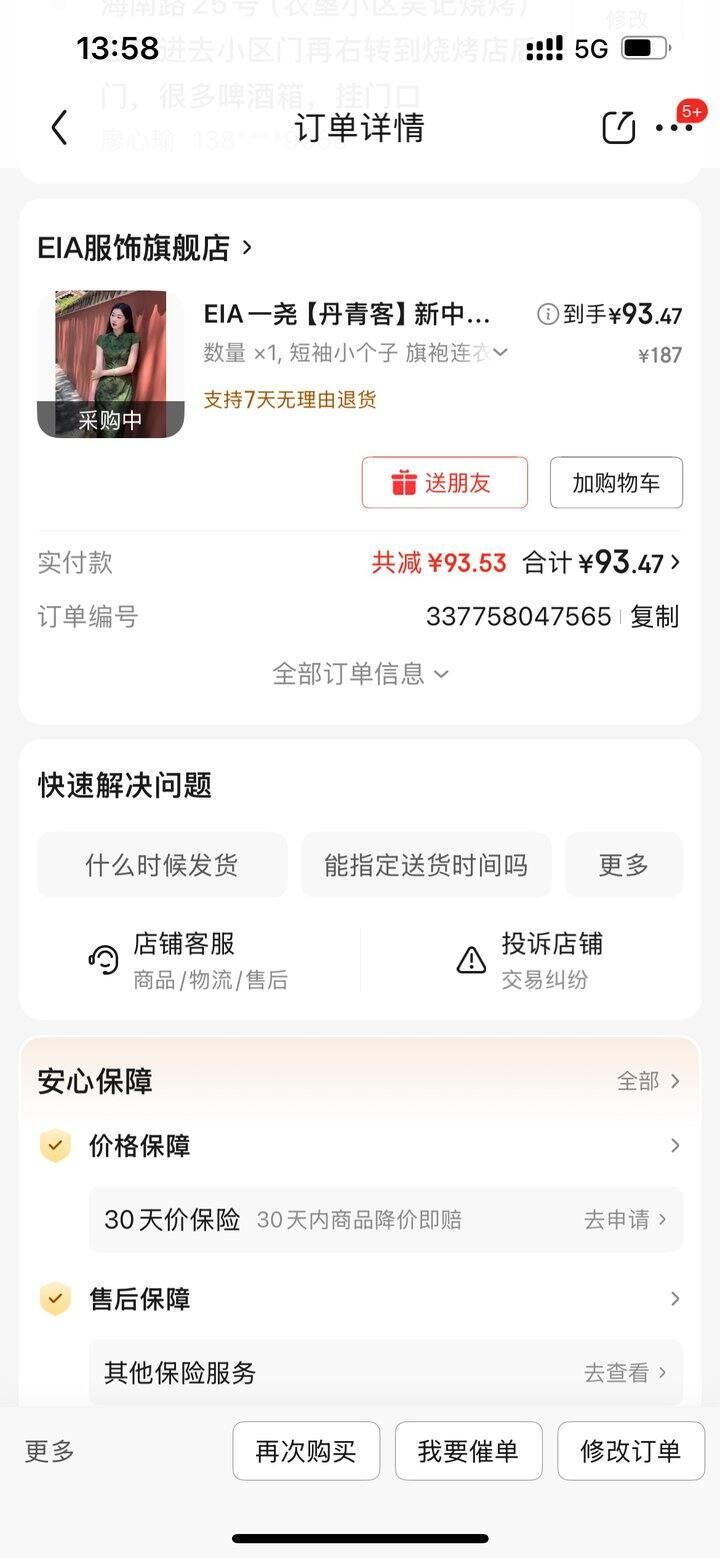This screenshot has height=1558, width=720.
Task: Go back from the order details page
Action: pyautogui.click(x=59, y=128)
